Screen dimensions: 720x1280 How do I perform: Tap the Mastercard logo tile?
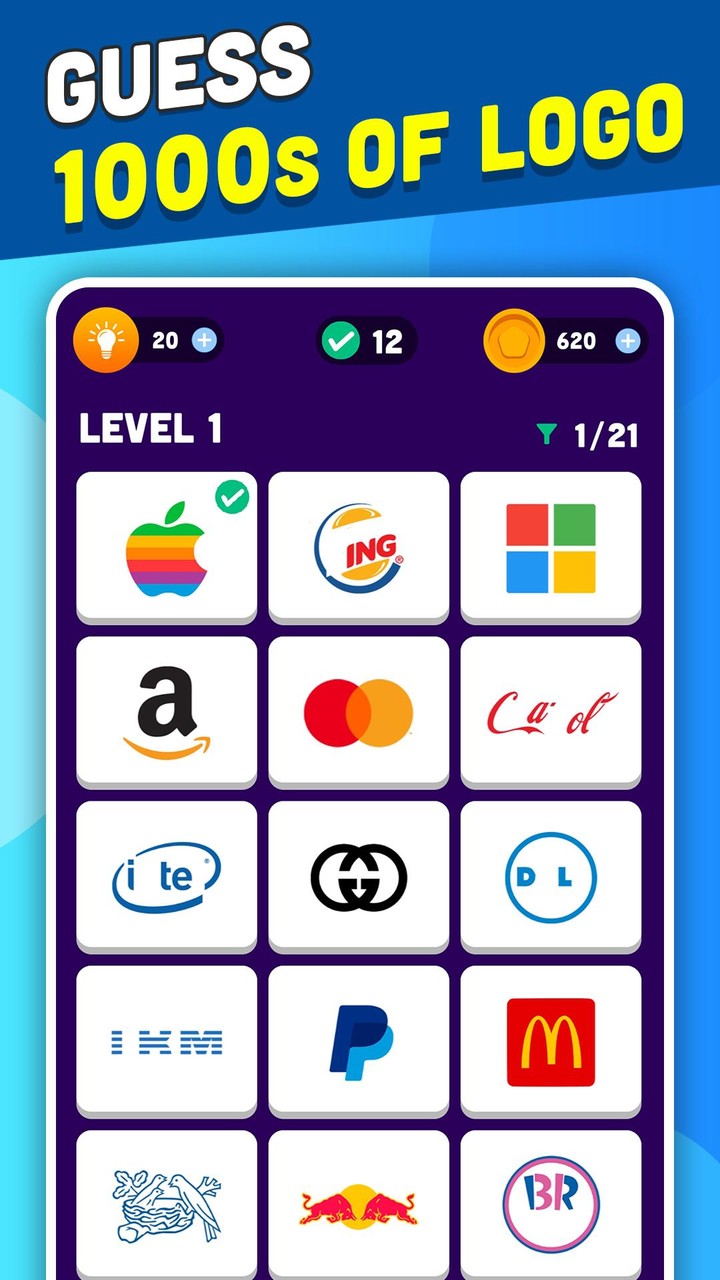pos(358,710)
